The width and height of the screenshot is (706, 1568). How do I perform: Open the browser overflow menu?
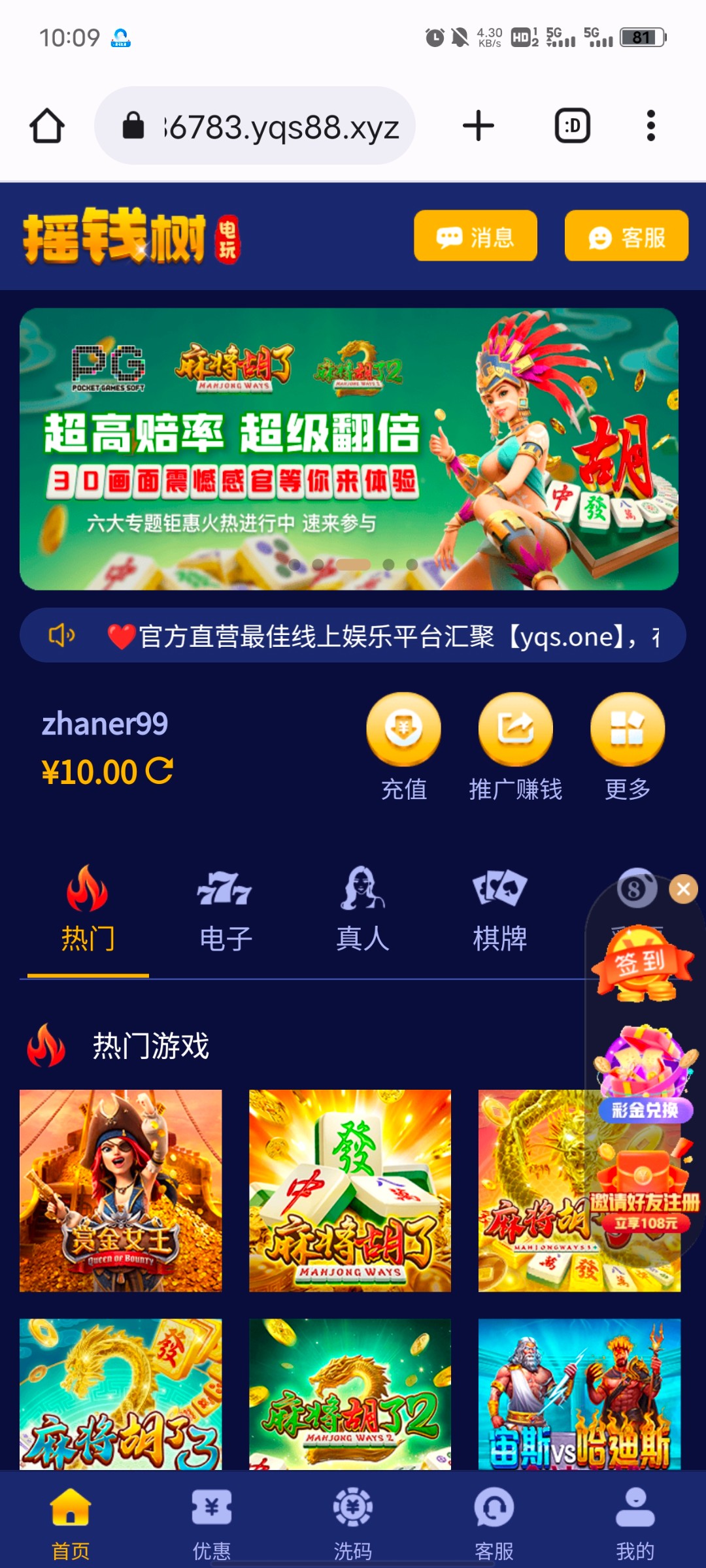pos(650,125)
